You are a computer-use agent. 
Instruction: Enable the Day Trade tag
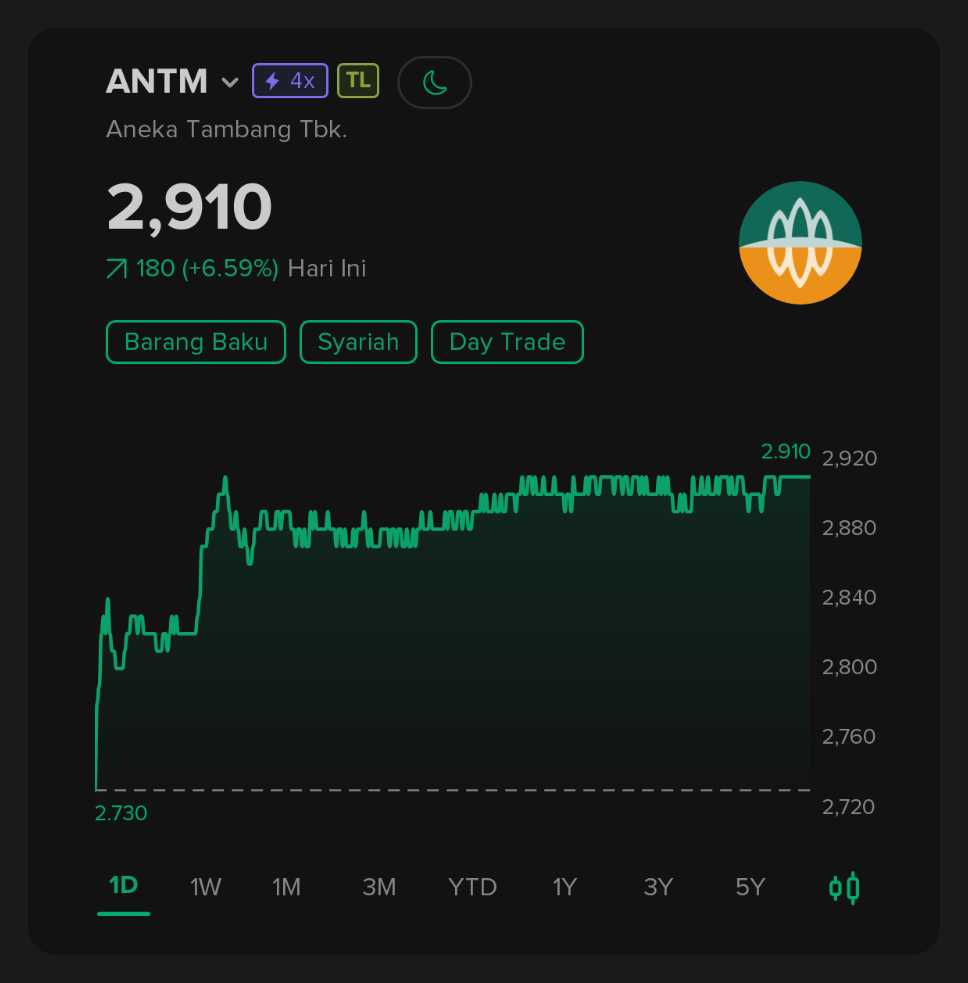click(x=507, y=341)
